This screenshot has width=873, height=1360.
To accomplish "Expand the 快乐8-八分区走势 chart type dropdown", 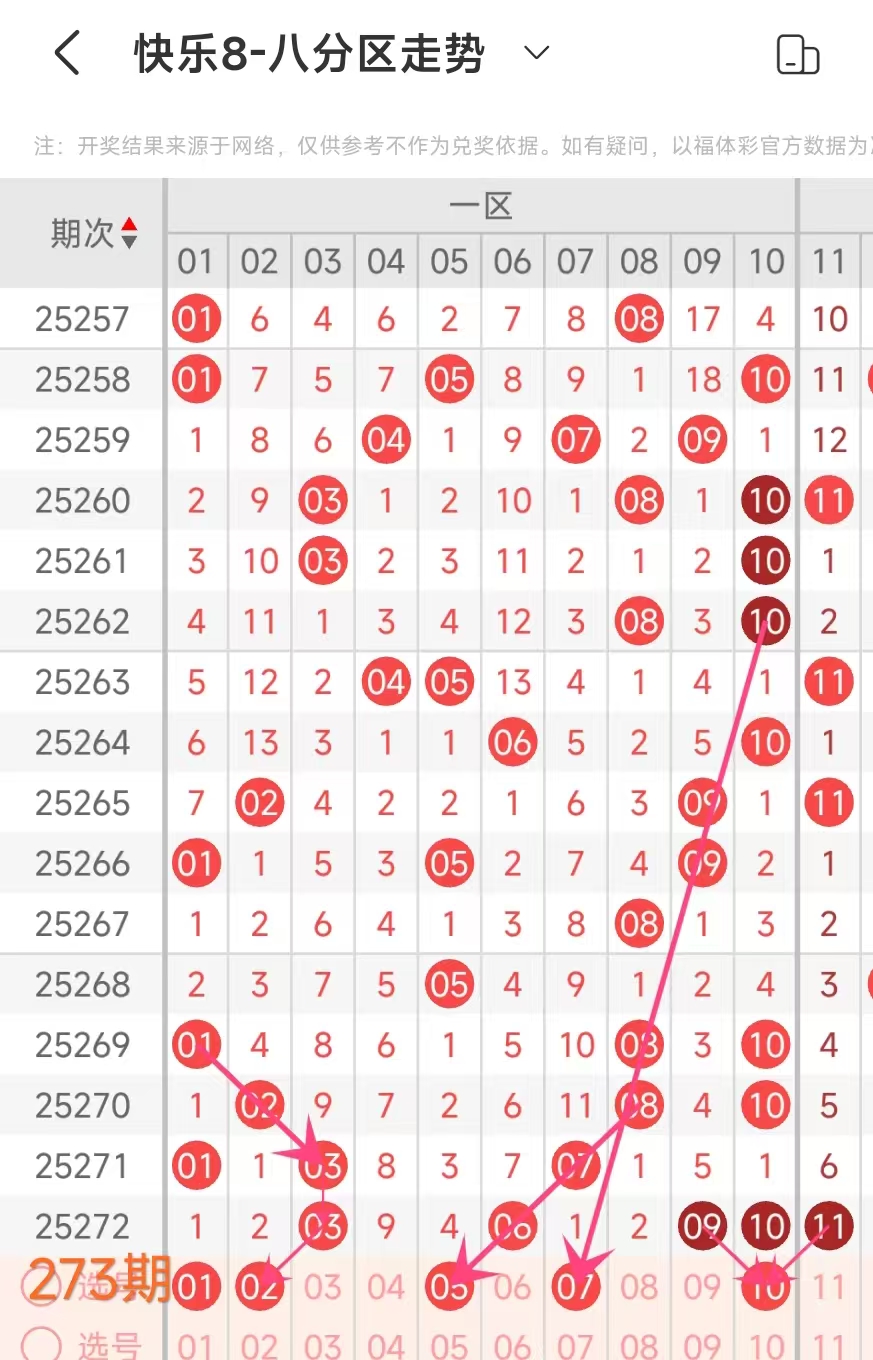I will (537, 53).
